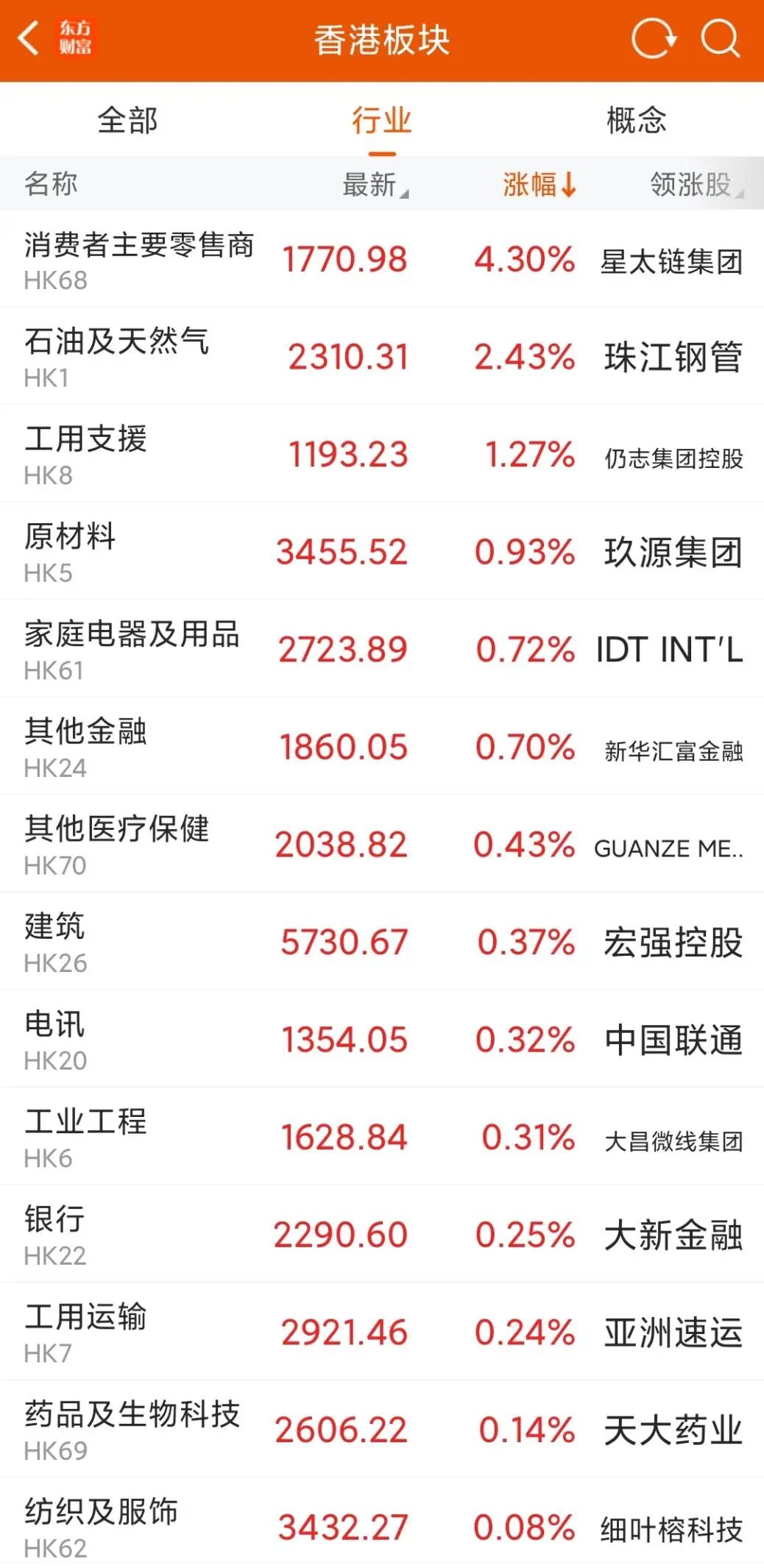Image resolution: width=764 pixels, height=1568 pixels.
Task: Select the 行业 tab
Action: 381,120
